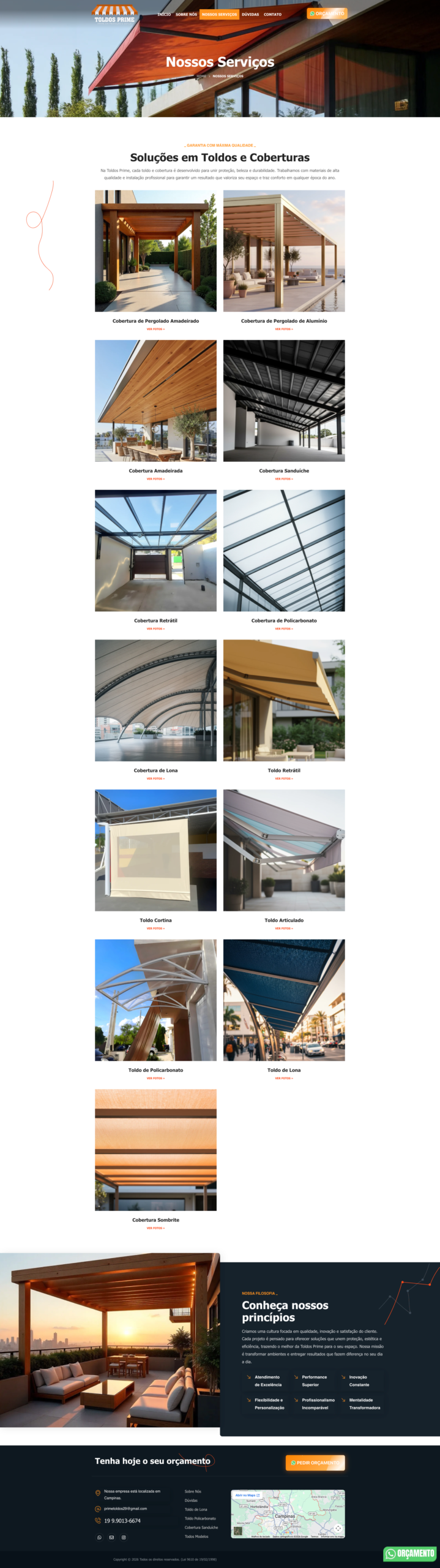This screenshot has width=440, height=1568.
Task: Tap the email envelope icon in footer
Action: (111, 1537)
